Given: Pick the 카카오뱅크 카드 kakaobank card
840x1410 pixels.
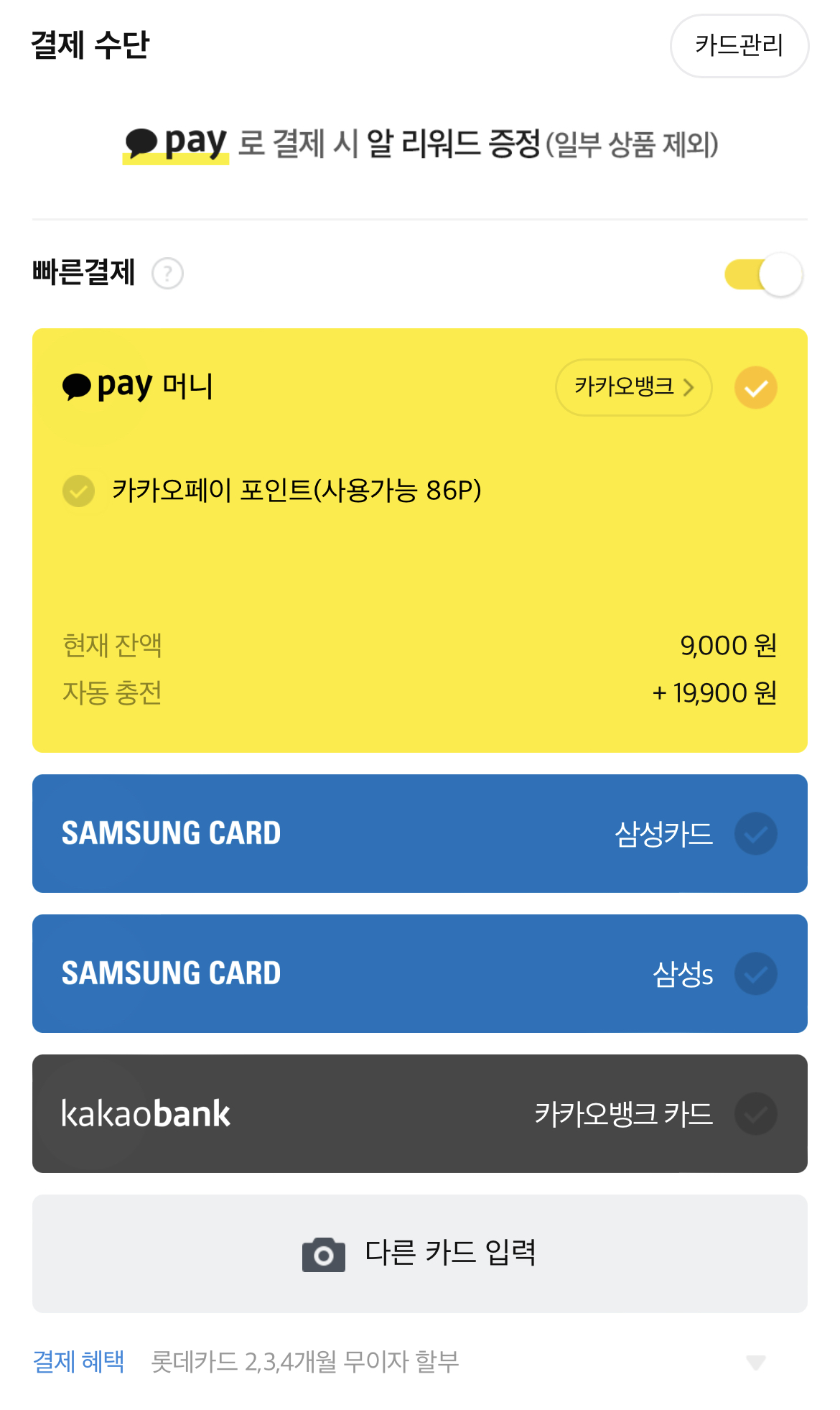Looking at the screenshot, I should point(420,1114).
